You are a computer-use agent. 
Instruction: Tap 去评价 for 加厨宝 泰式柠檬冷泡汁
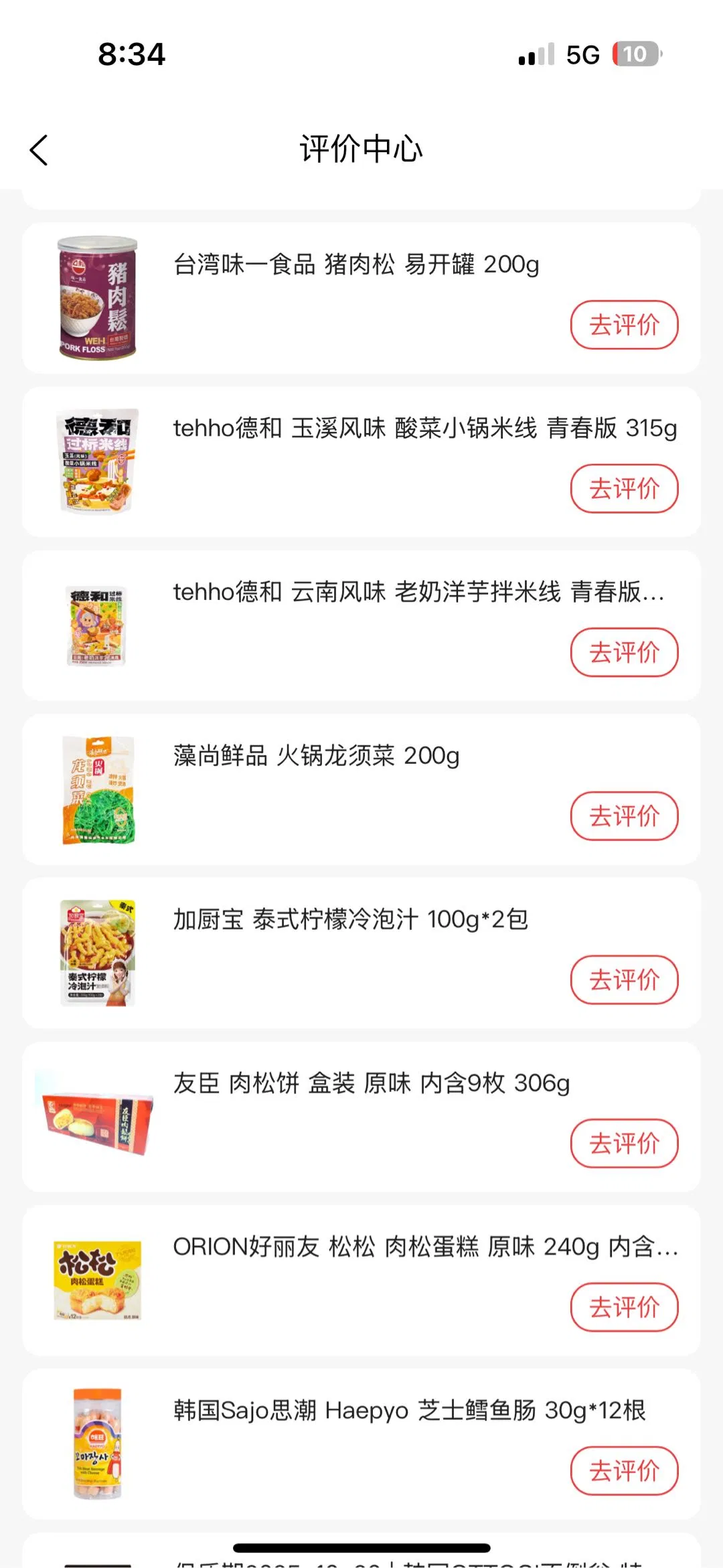pyautogui.click(x=624, y=980)
